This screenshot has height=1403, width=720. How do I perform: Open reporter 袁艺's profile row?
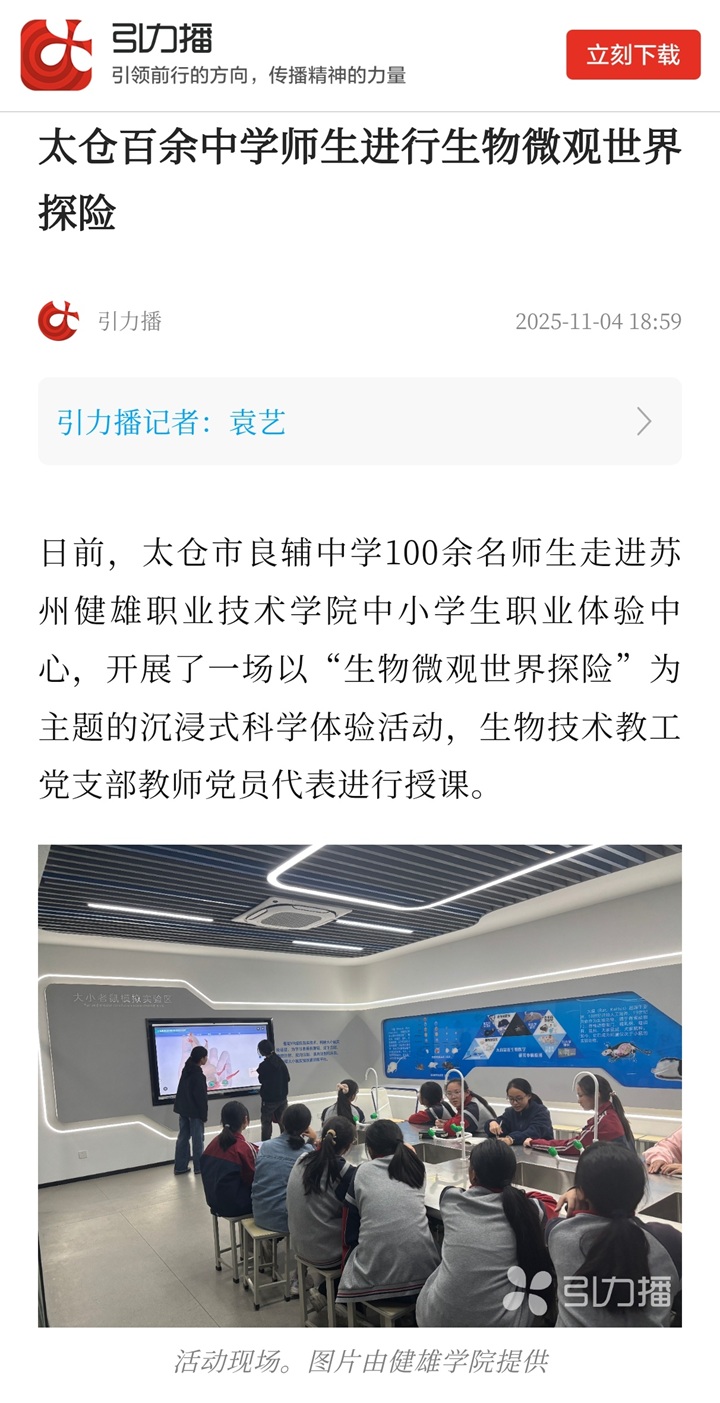pyautogui.click(x=360, y=421)
